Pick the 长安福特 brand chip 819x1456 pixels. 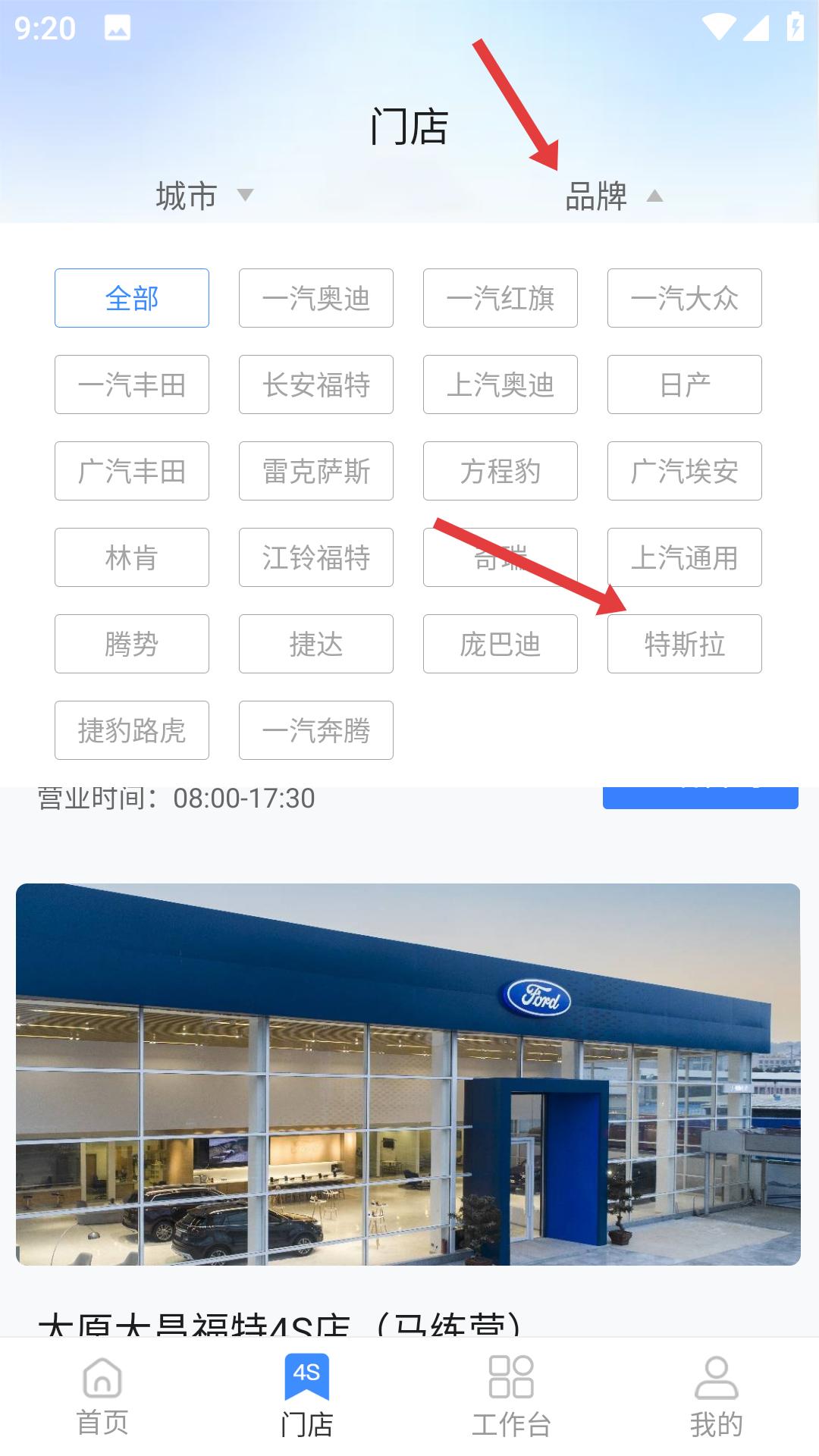point(316,384)
